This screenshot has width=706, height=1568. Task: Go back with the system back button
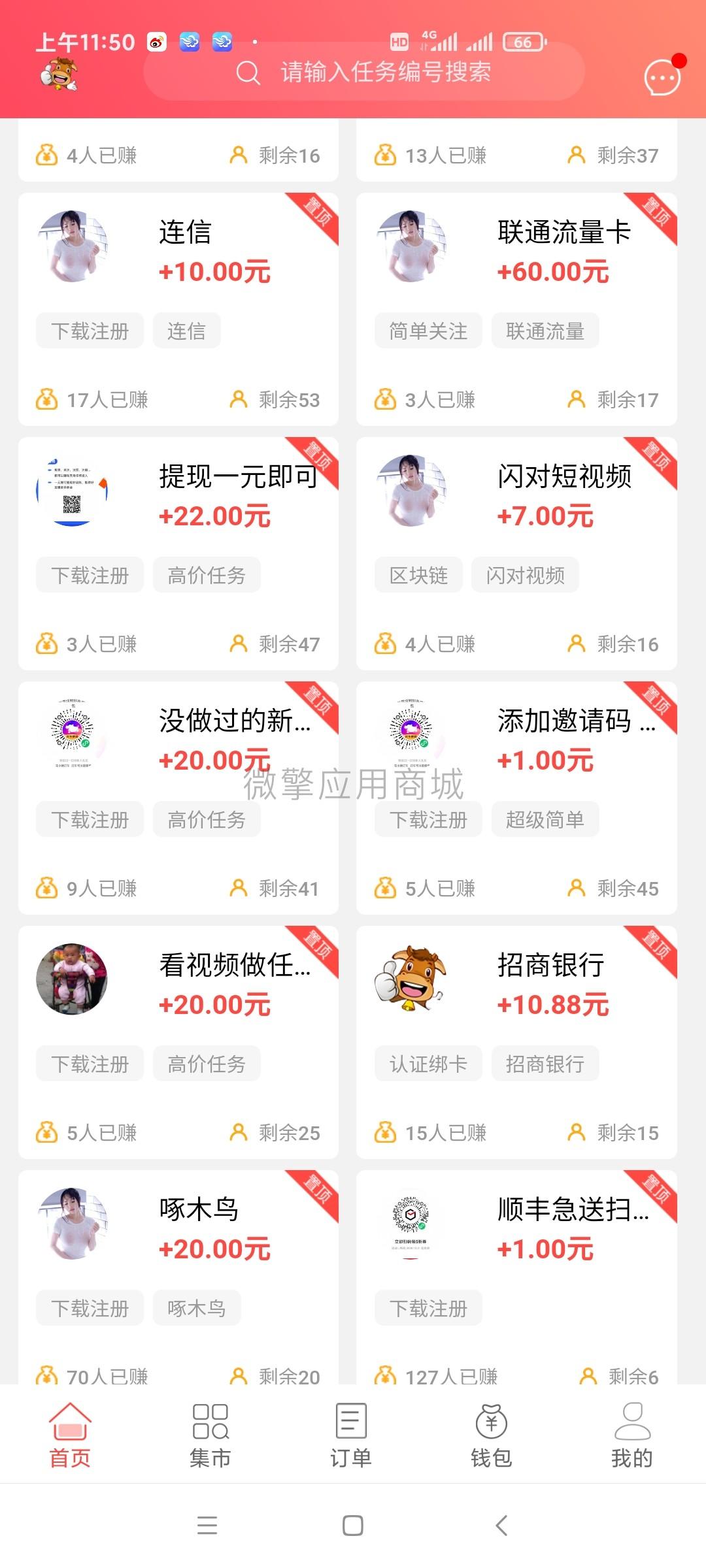(x=501, y=1526)
